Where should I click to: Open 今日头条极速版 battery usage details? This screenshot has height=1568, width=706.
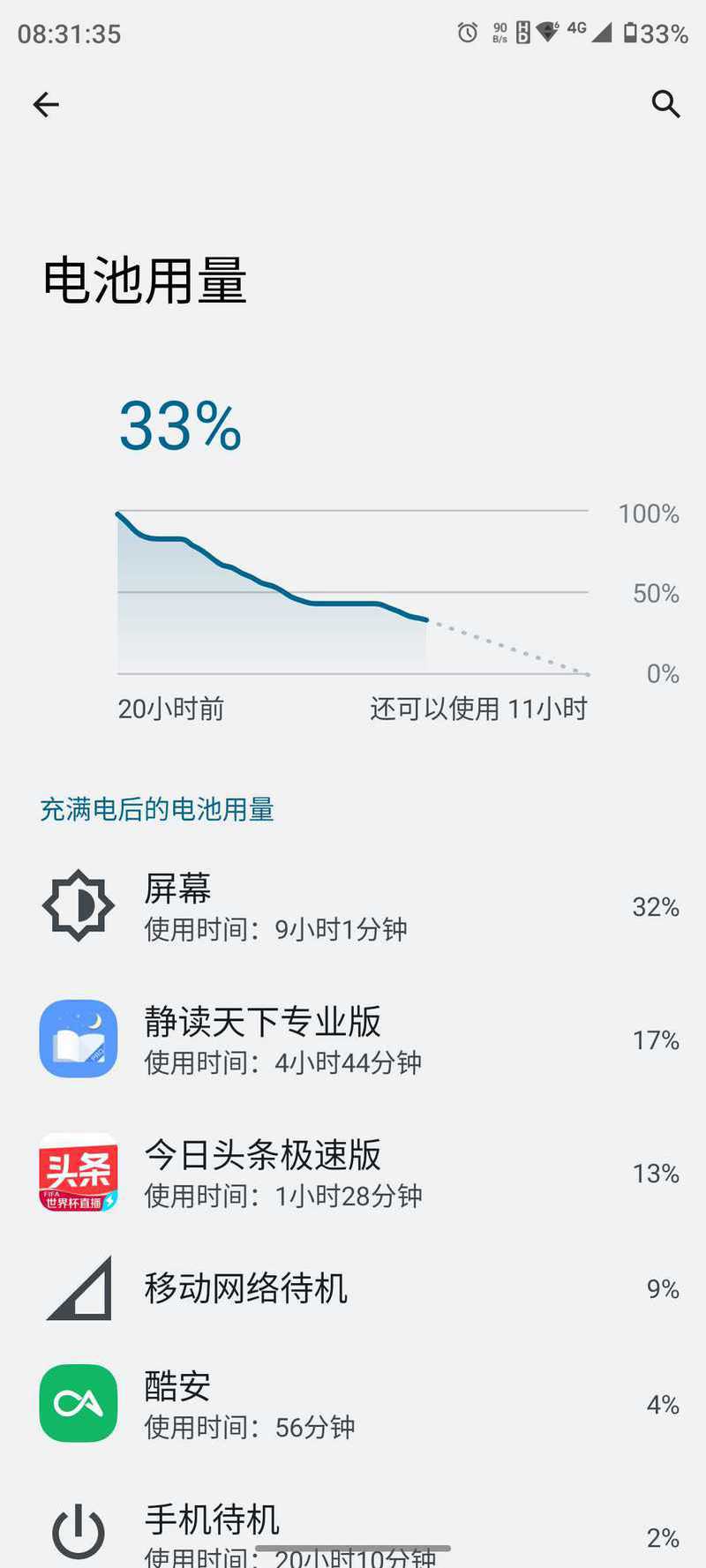click(353, 1173)
